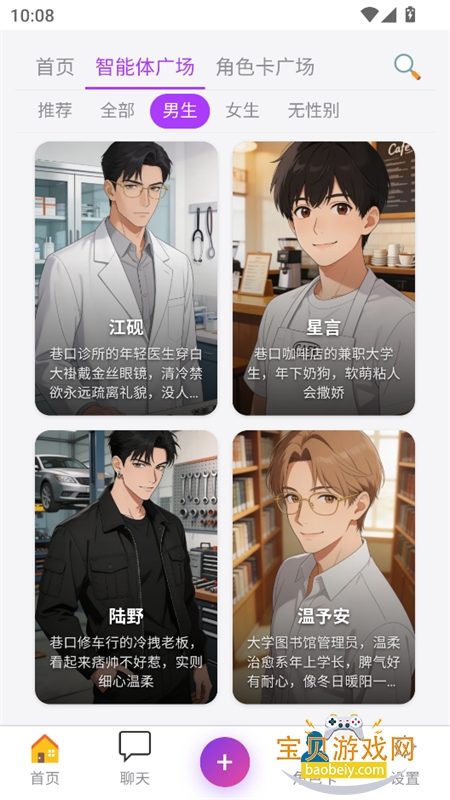450x800 pixels.
Task: Choose the 无性别 filter
Action: (313, 110)
